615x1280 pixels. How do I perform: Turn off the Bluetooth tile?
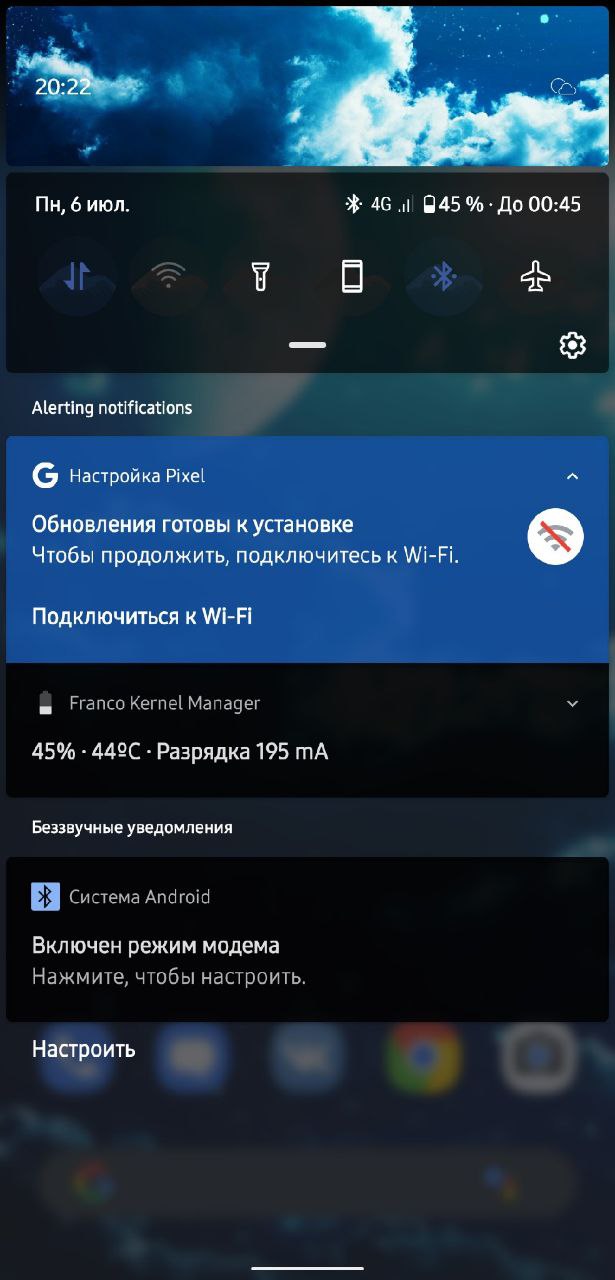[444, 276]
